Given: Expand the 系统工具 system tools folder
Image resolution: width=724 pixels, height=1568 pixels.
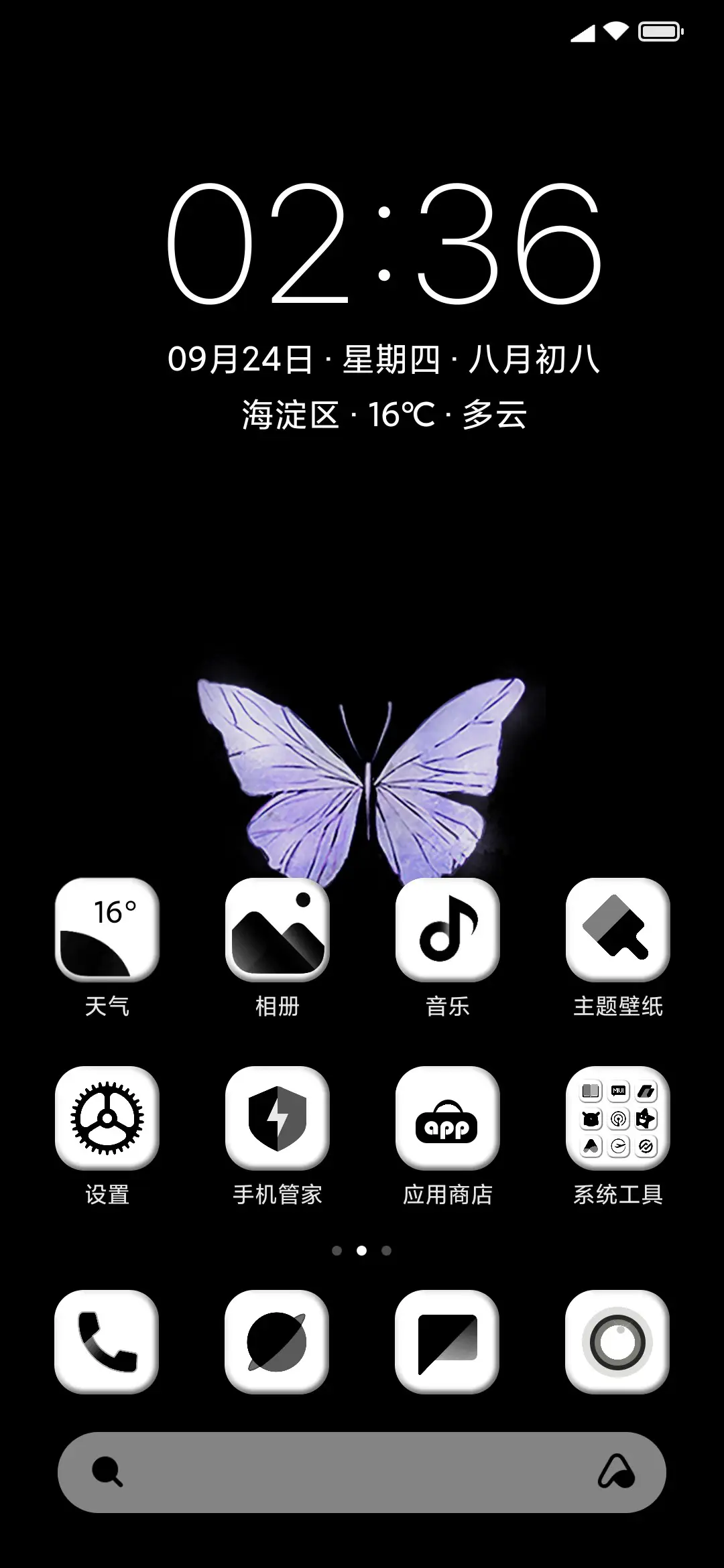Looking at the screenshot, I should coord(617,1119).
